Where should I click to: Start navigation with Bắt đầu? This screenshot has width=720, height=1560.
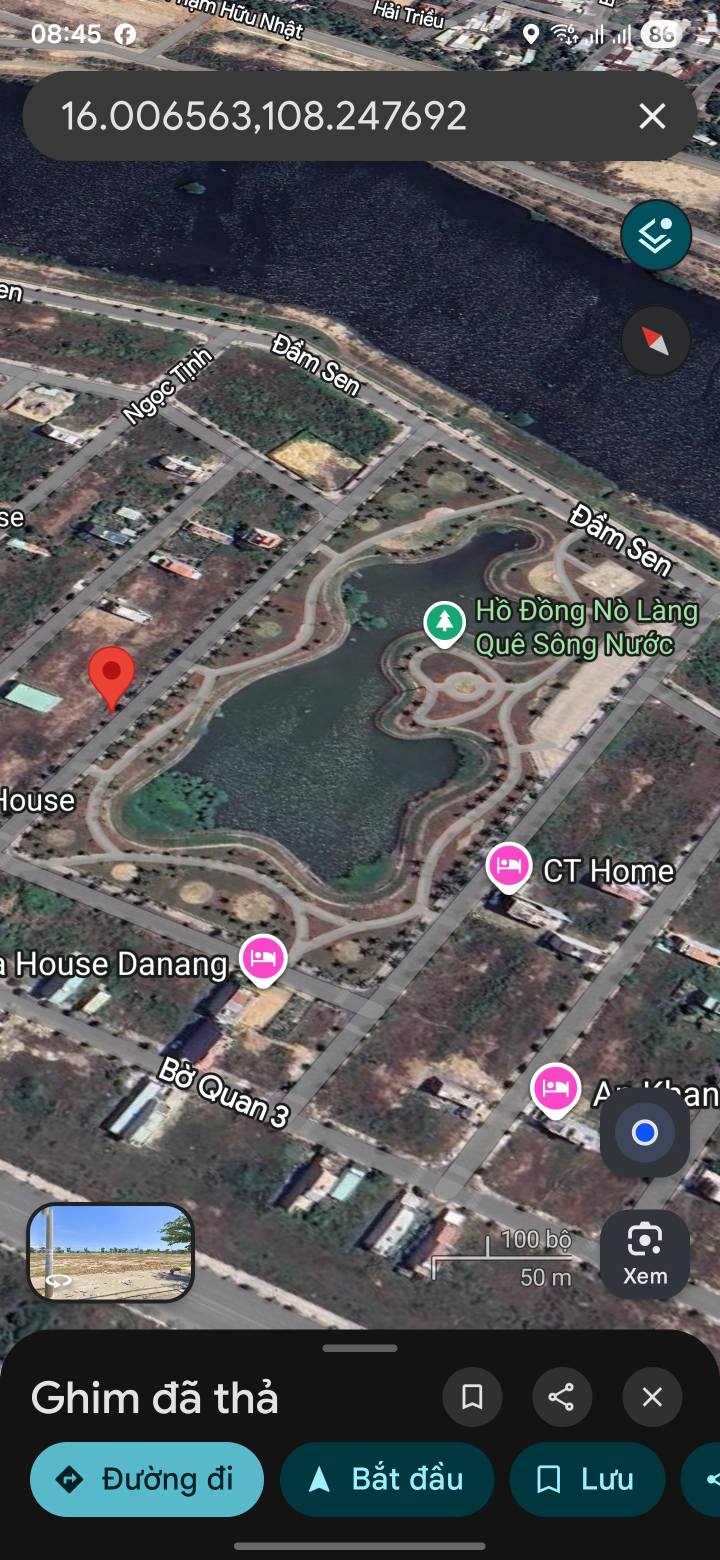pos(387,1479)
